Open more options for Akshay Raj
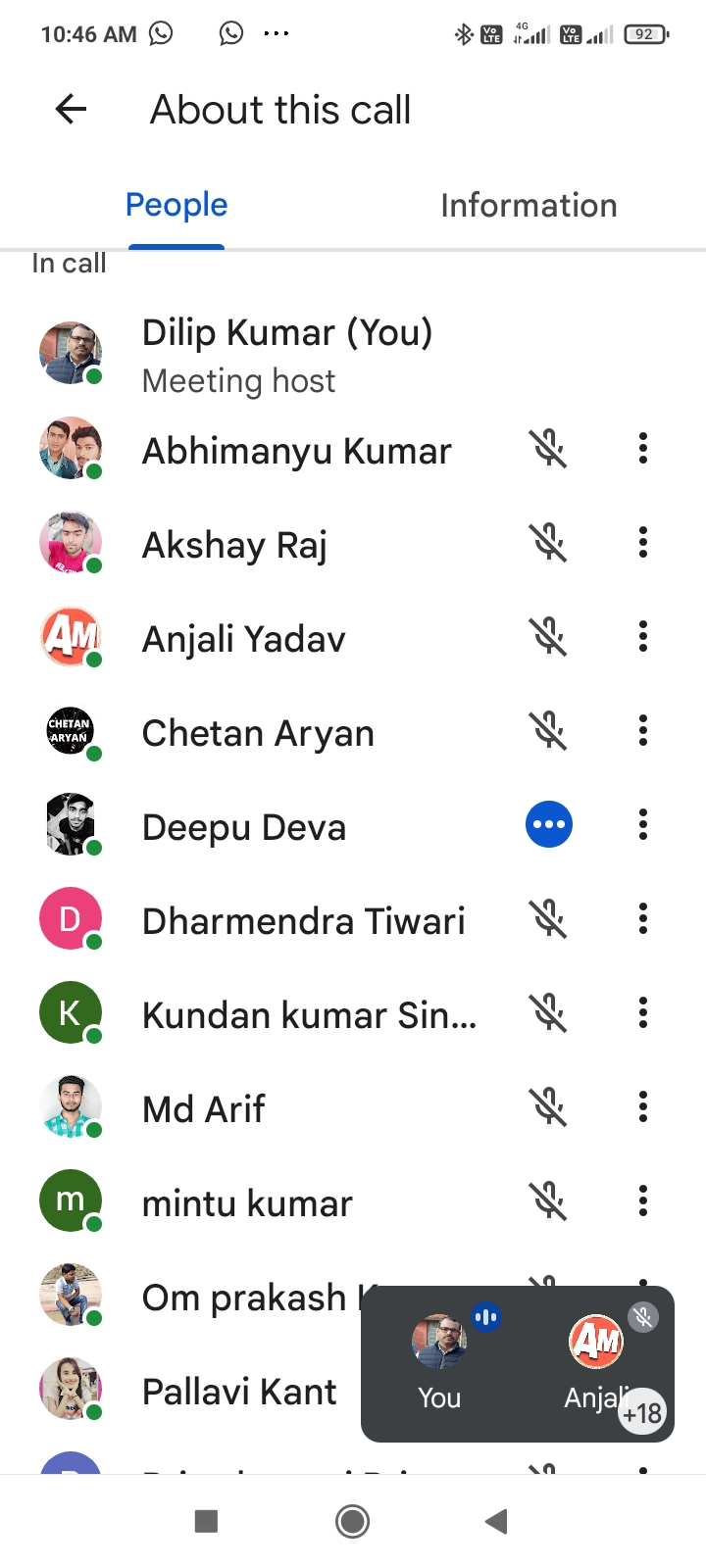Viewport: 706px width, 1568px height. pyautogui.click(x=643, y=543)
